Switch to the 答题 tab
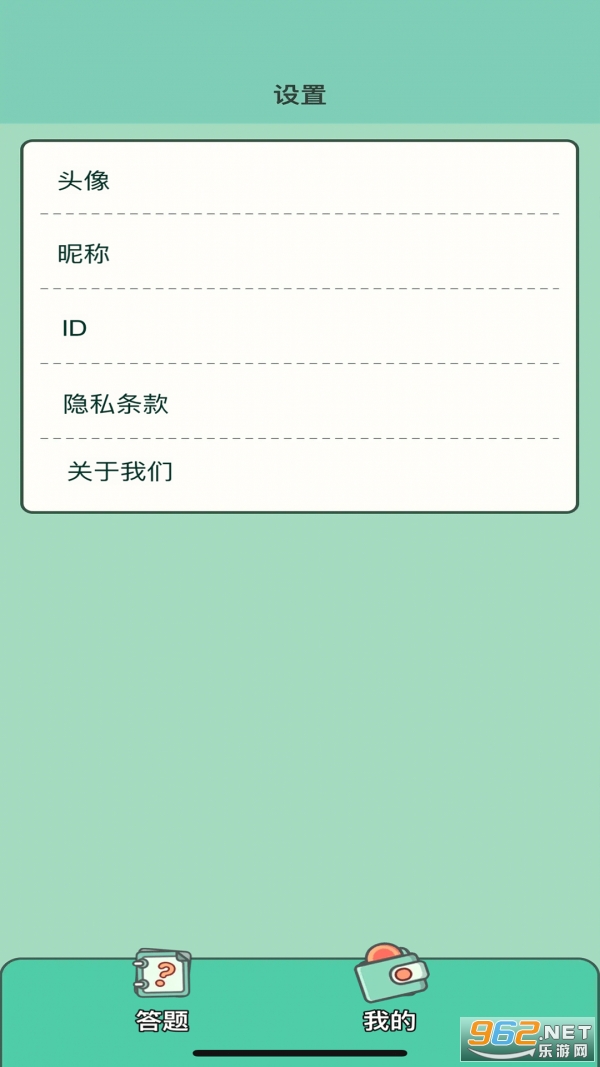Viewport: 600px width, 1067px height. click(x=162, y=990)
